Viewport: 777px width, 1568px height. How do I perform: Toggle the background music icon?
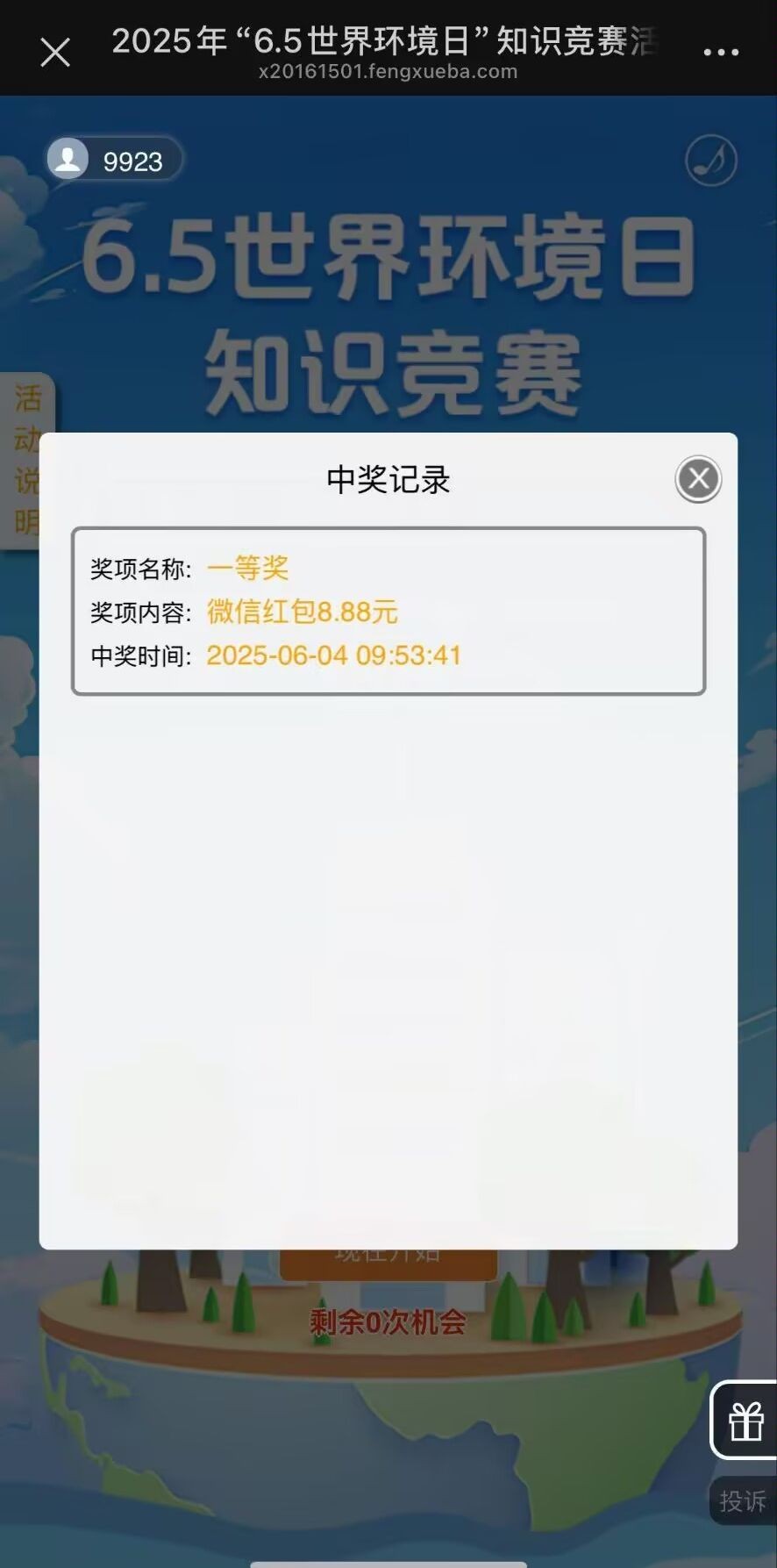pyautogui.click(x=710, y=161)
